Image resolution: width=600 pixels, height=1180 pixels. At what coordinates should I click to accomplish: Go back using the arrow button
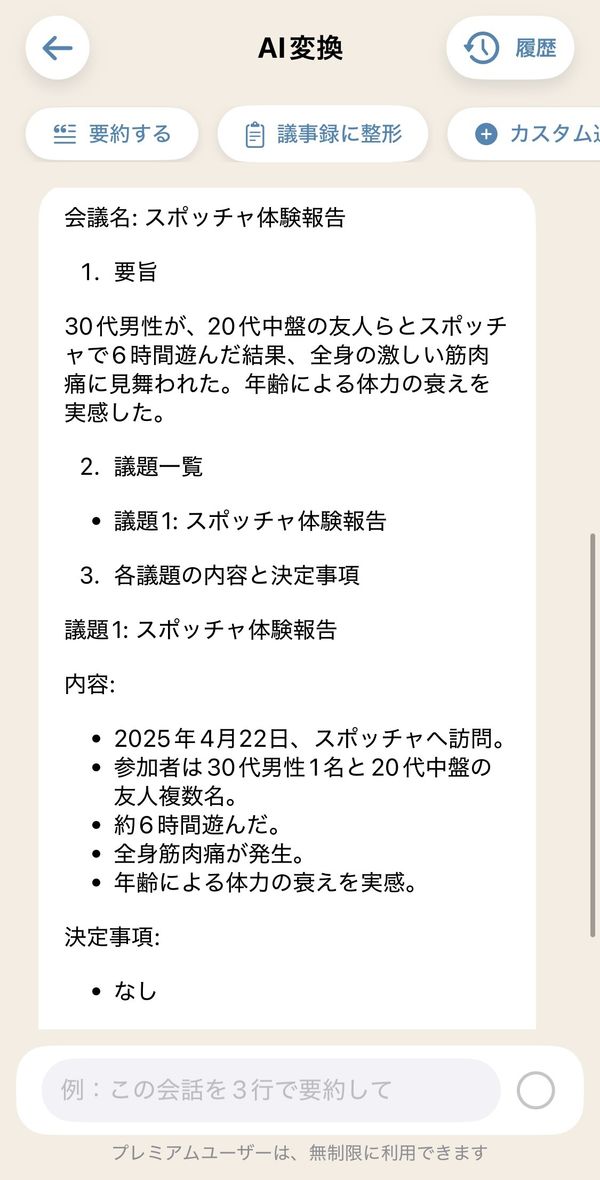[58, 48]
